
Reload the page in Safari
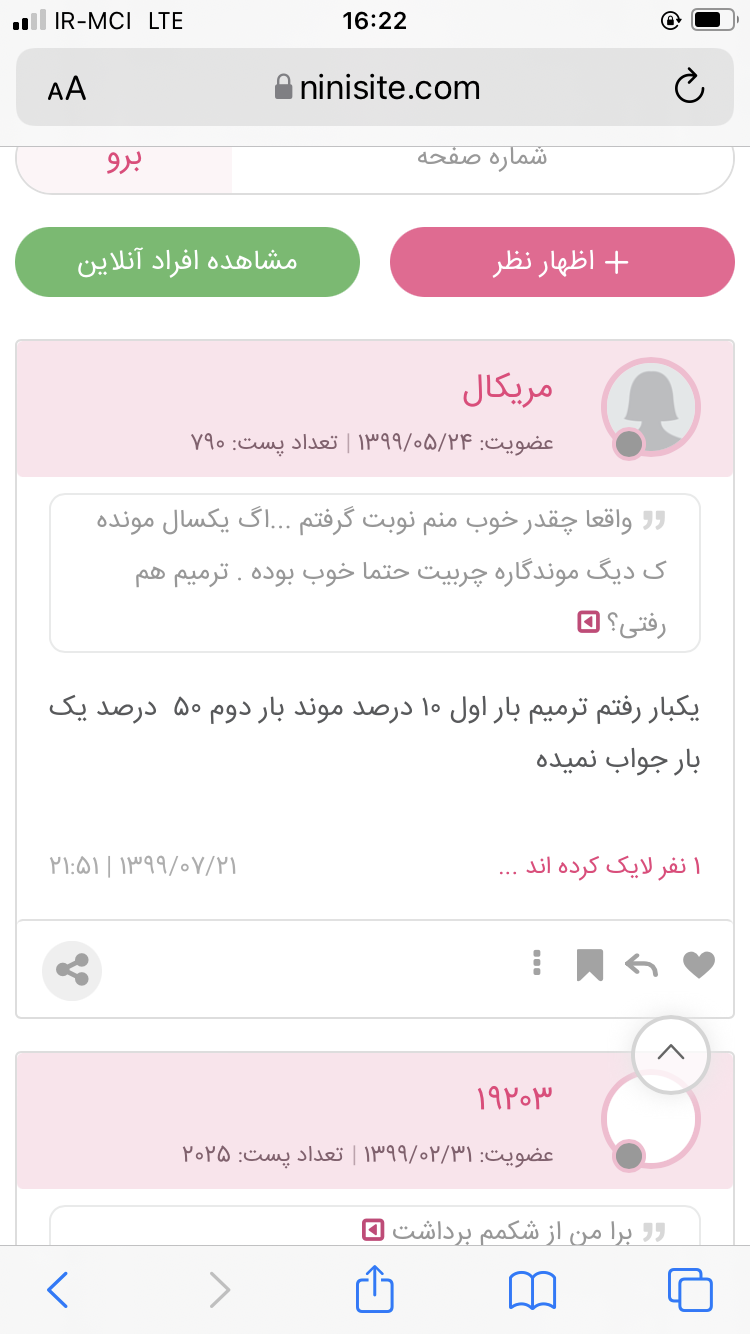[x=689, y=88]
